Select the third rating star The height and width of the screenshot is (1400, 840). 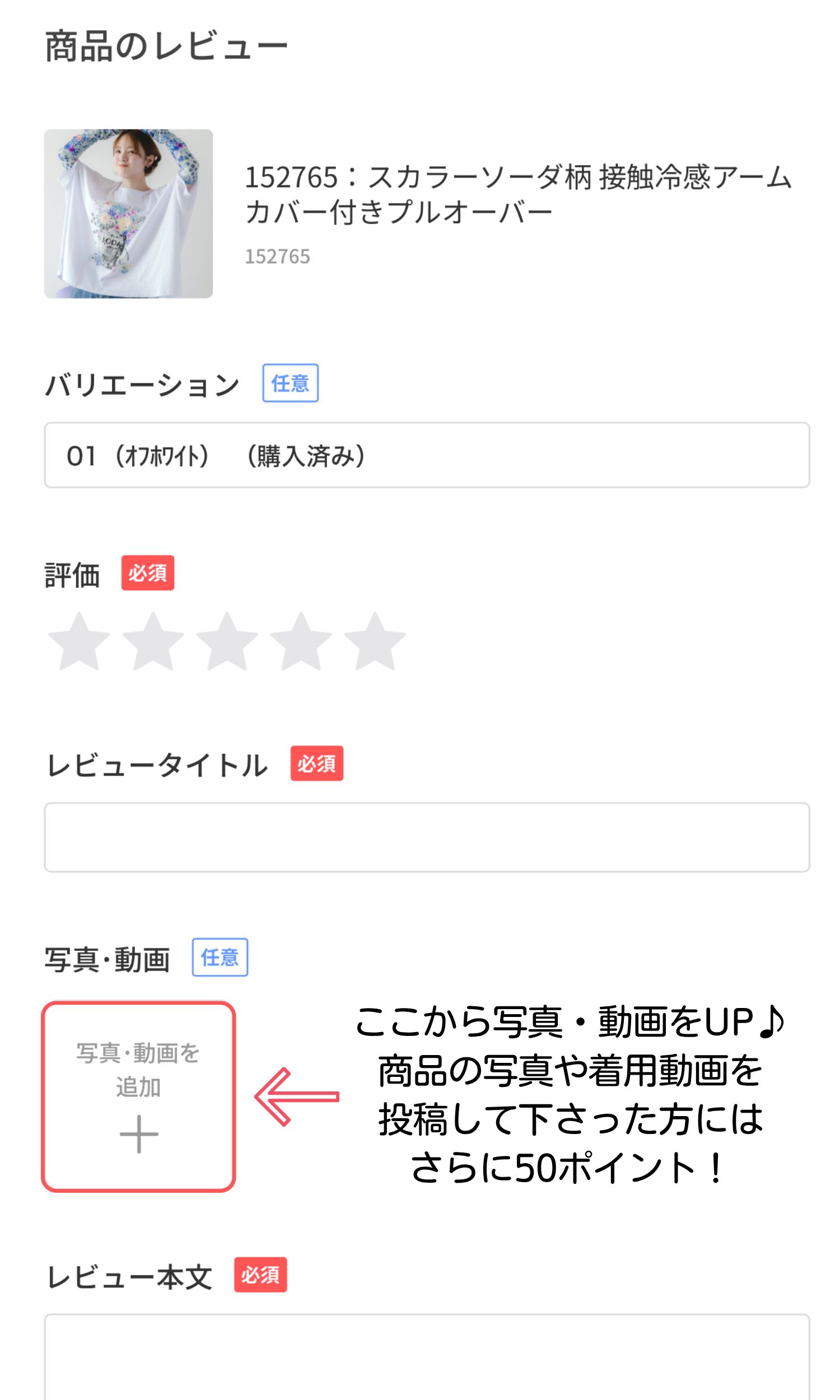point(227,642)
